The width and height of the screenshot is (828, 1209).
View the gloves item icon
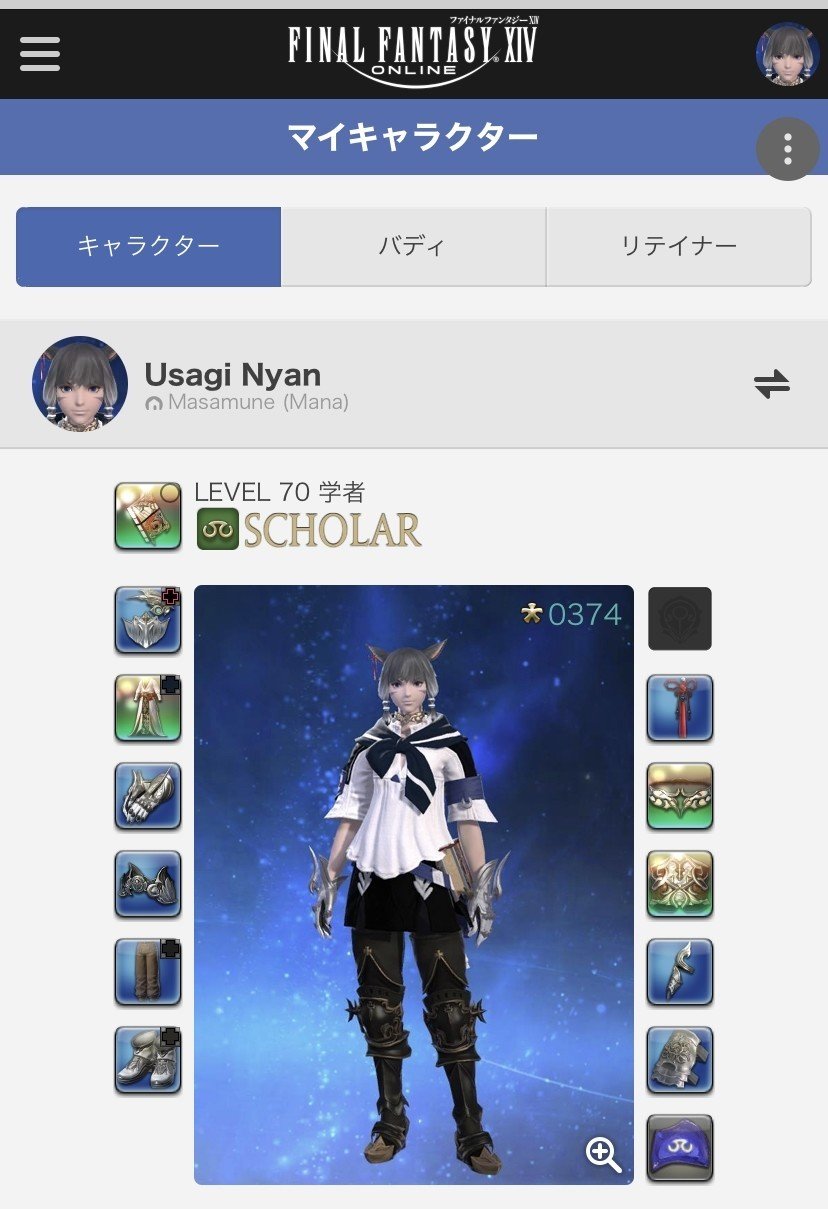click(148, 796)
